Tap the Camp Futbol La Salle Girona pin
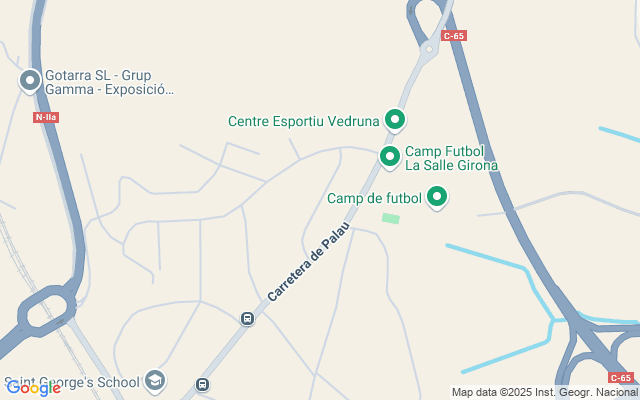The image size is (640, 400). [x=389, y=156]
